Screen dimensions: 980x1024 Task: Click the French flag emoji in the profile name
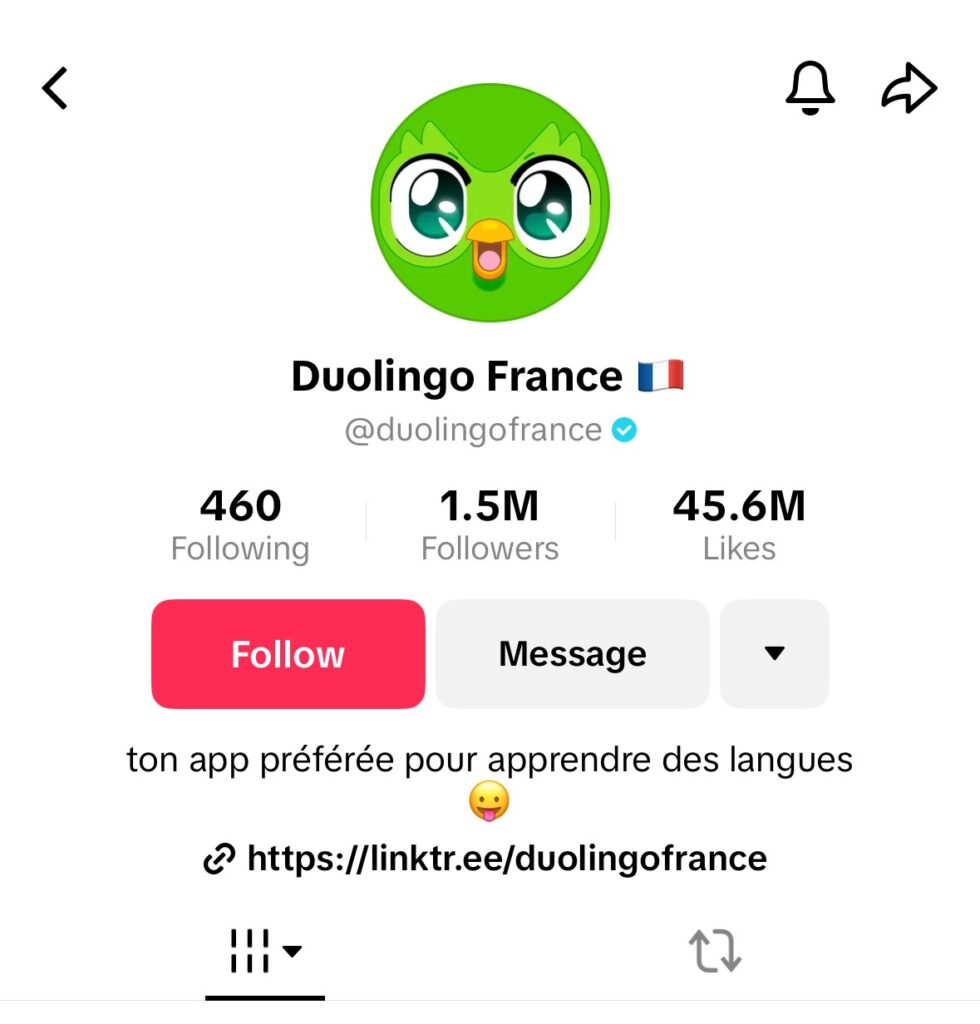[663, 375]
